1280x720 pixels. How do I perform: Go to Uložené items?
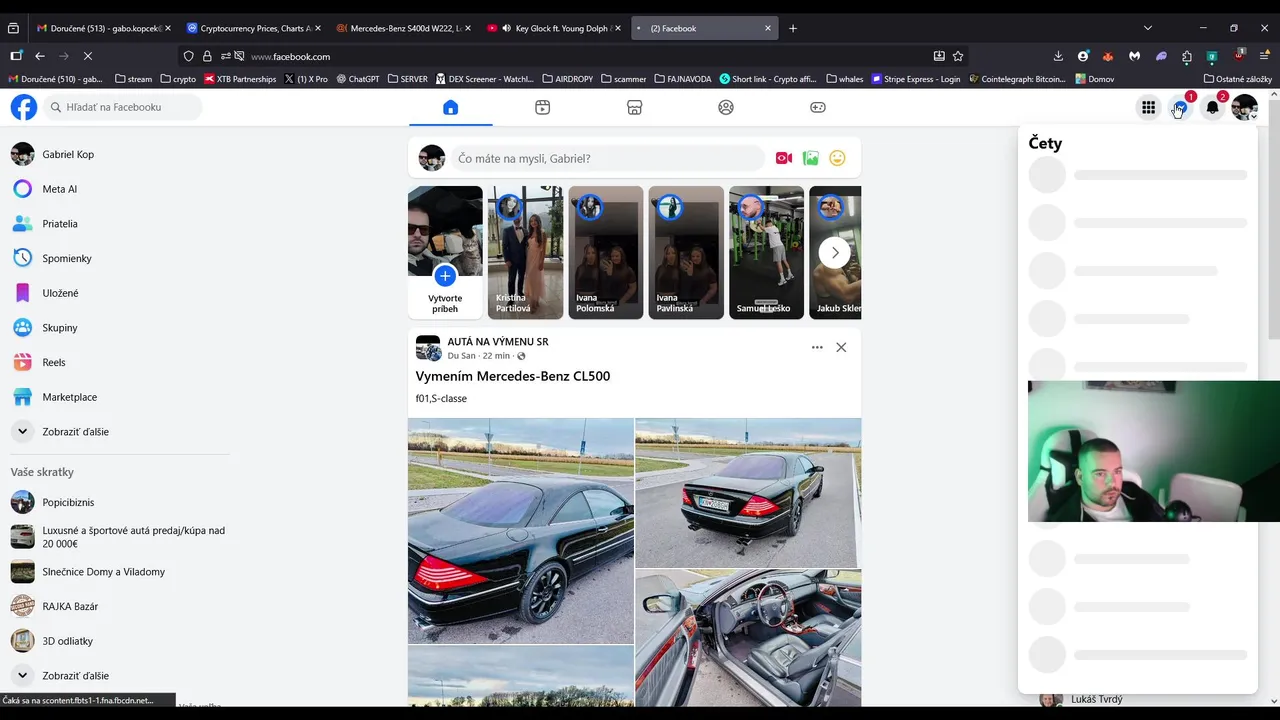pos(60,293)
